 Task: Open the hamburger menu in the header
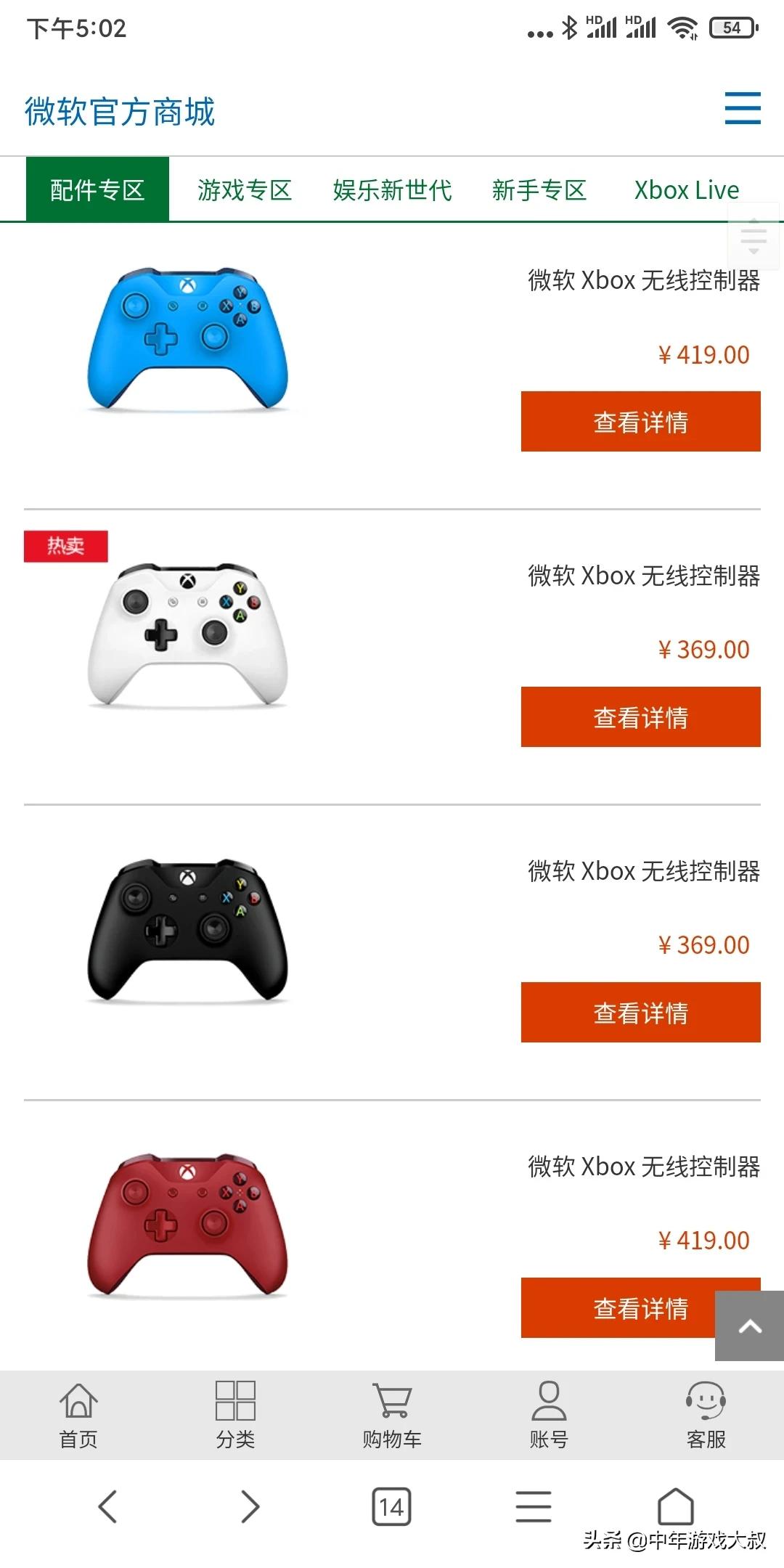(742, 108)
